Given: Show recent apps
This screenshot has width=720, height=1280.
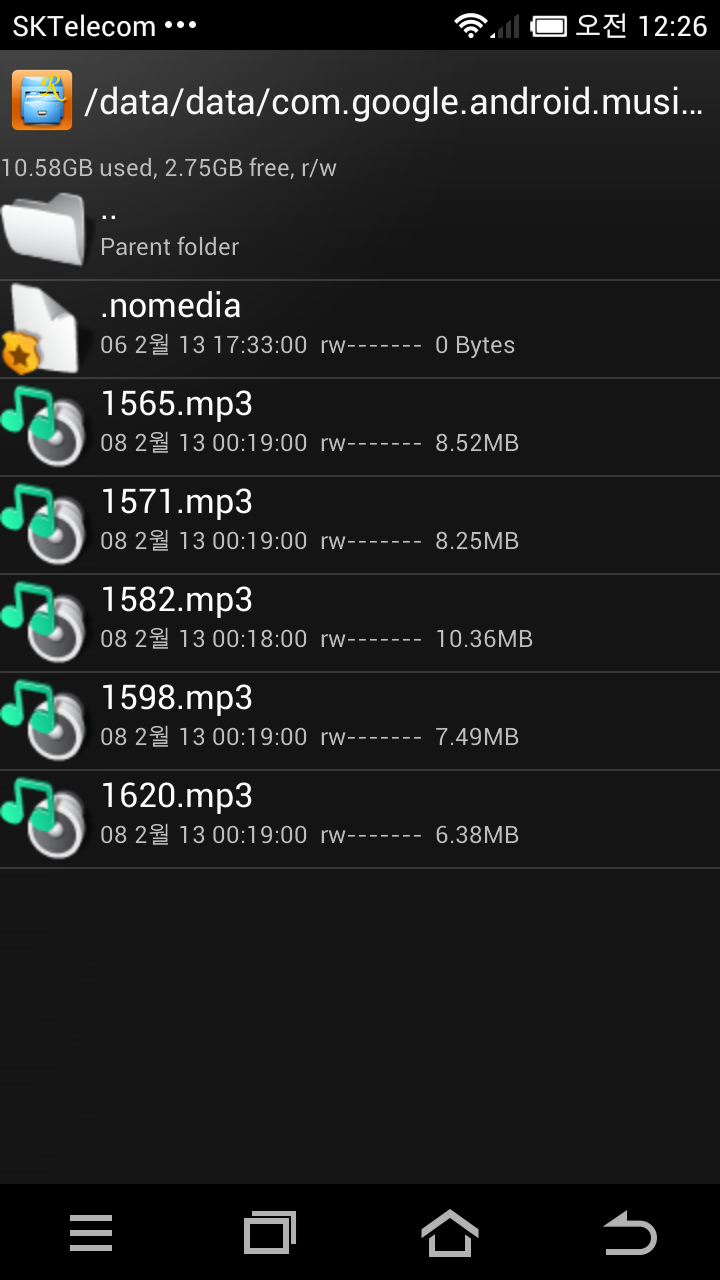Looking at the screenshot, I should [270, 1233].
